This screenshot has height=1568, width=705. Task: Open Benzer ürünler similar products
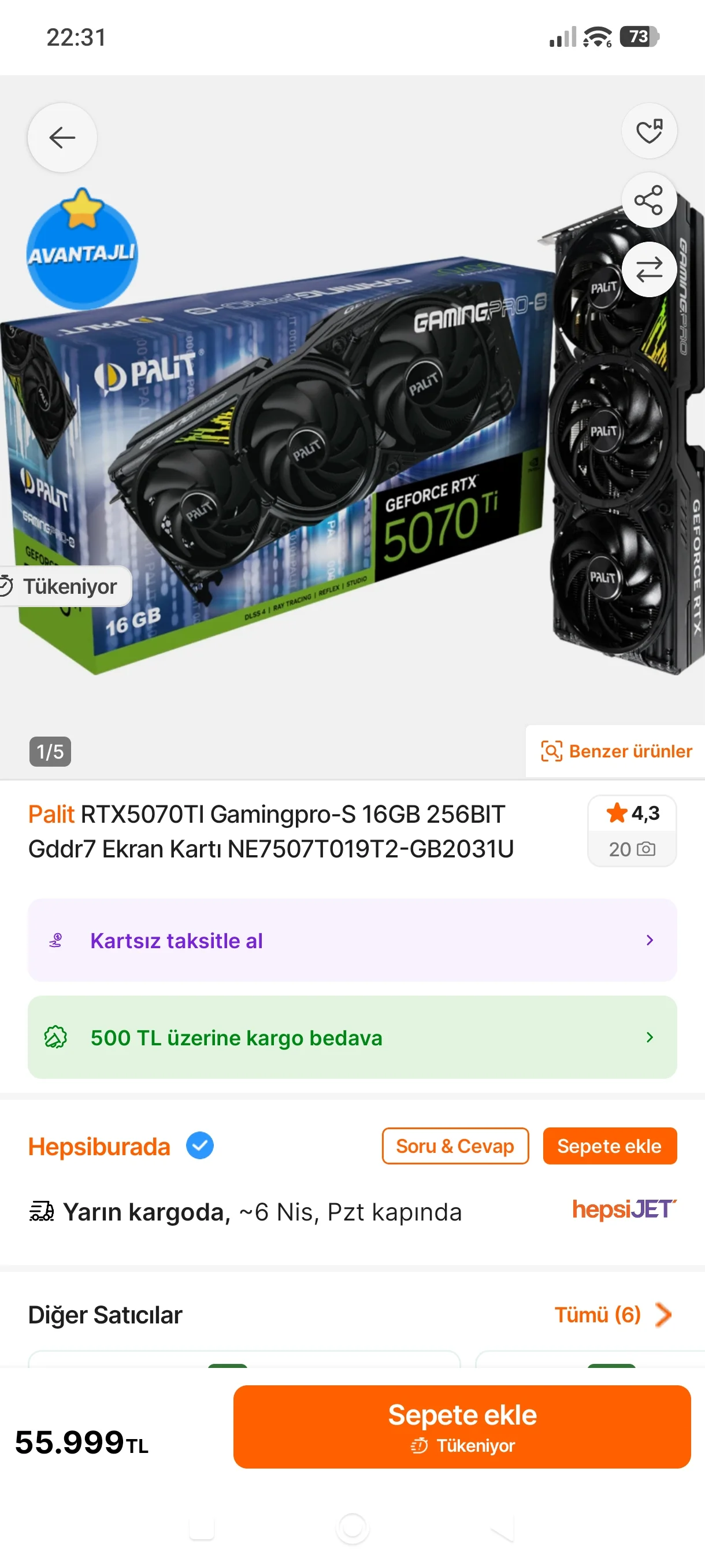[615, 751]
